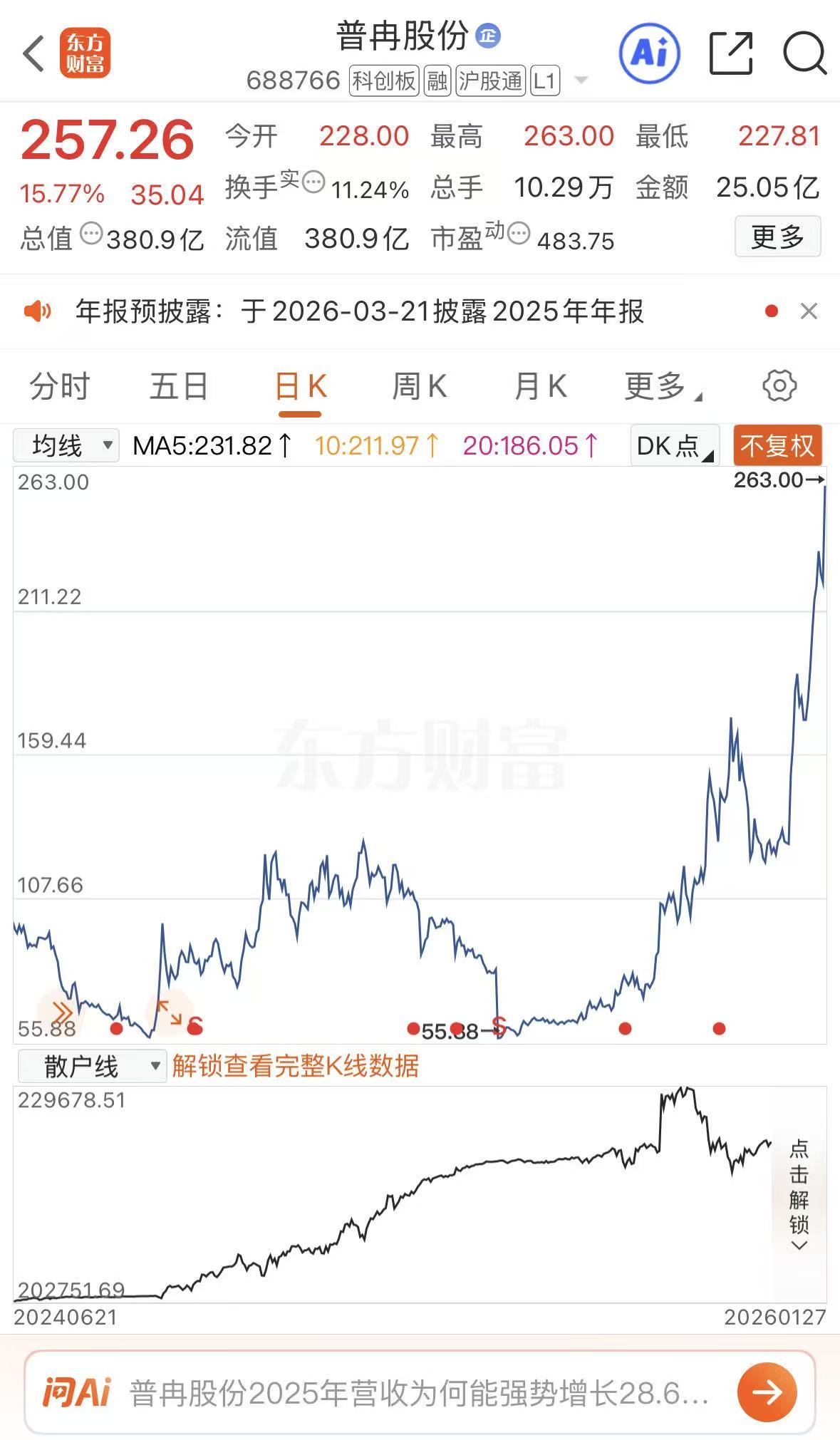Go back using the arrow icon

click(x=33, y=53)
